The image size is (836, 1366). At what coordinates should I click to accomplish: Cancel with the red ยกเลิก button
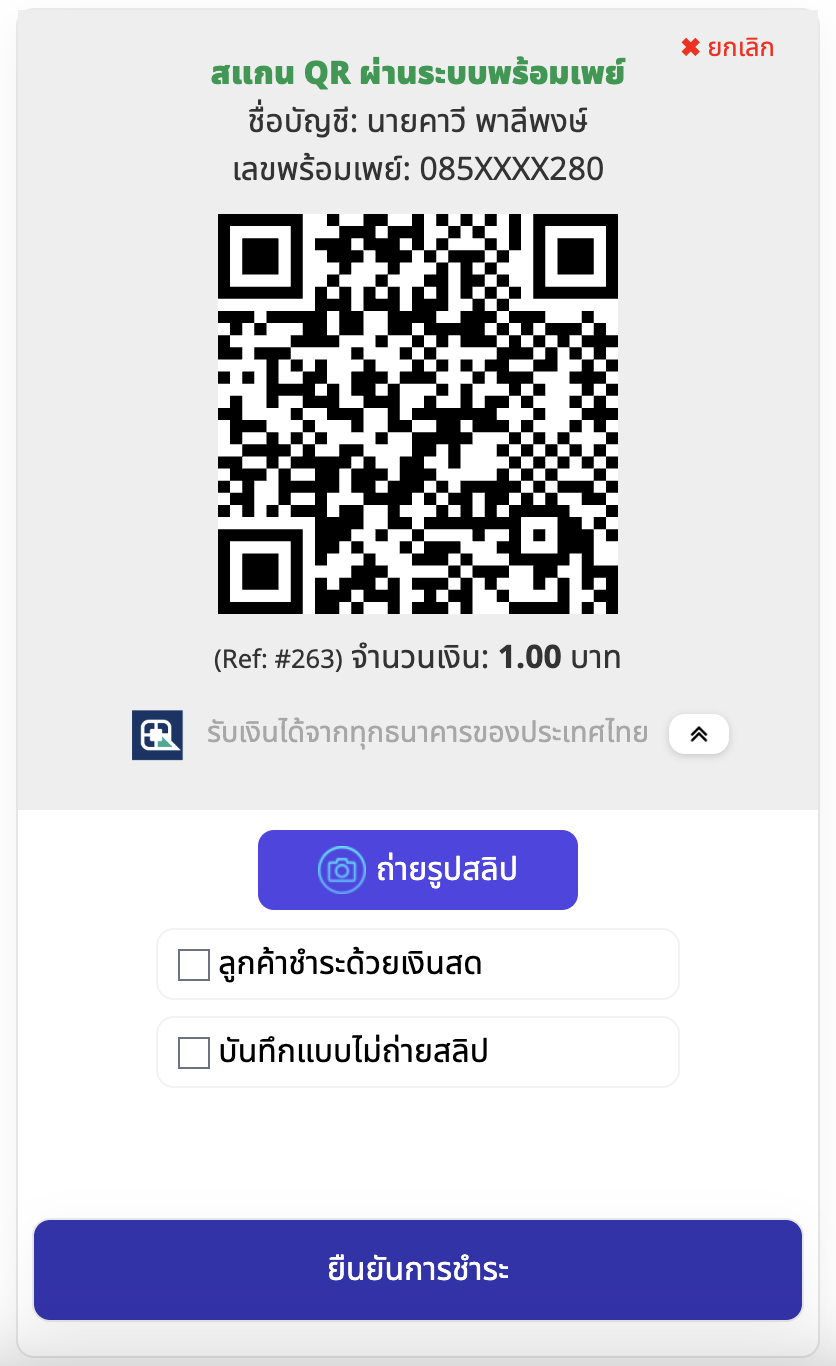tap(727, 48)
